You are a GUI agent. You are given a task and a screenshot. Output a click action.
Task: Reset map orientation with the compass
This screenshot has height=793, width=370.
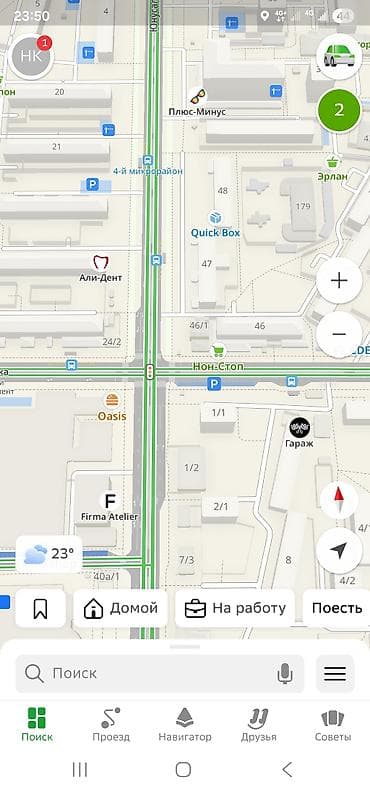(339, 501)
